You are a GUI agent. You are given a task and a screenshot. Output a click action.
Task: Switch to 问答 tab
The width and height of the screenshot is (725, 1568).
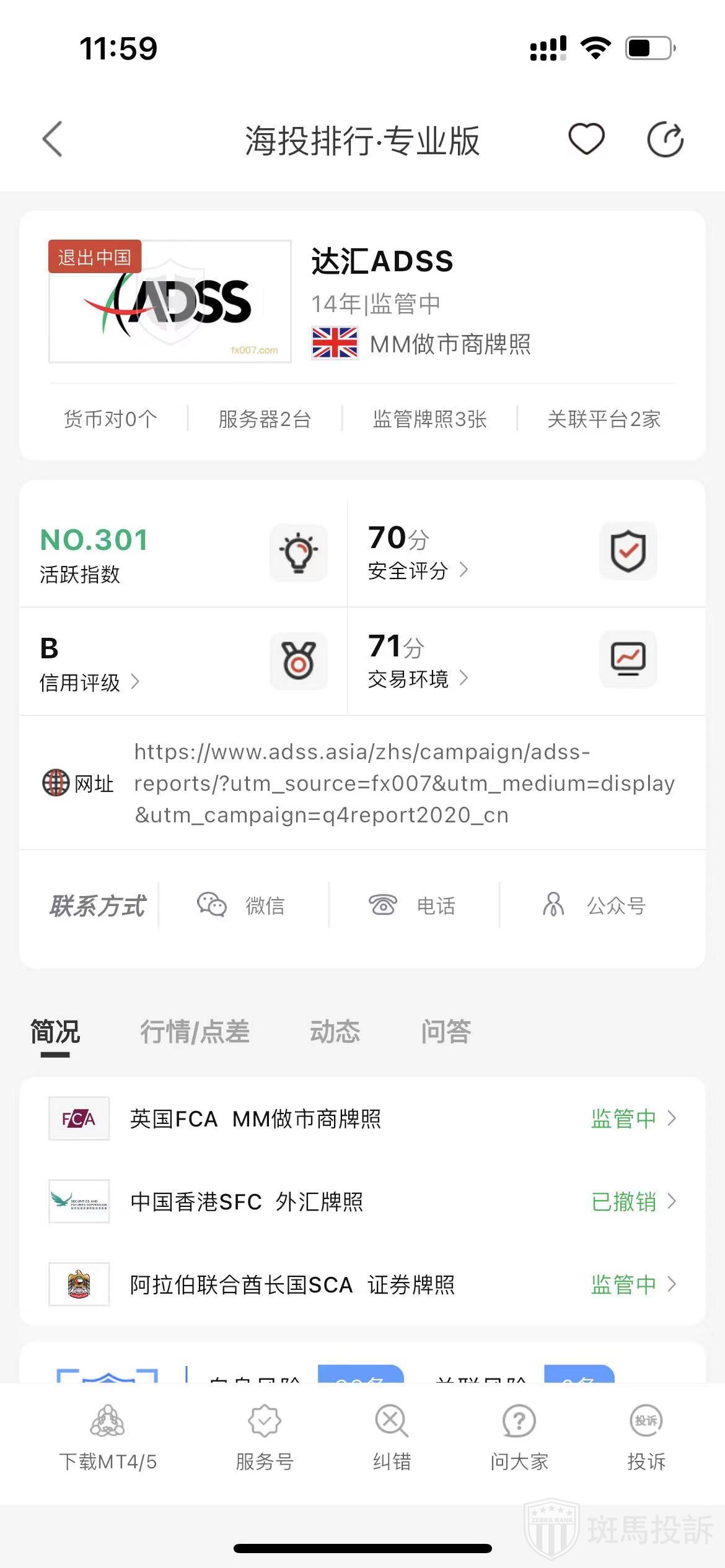point(446,1032)
